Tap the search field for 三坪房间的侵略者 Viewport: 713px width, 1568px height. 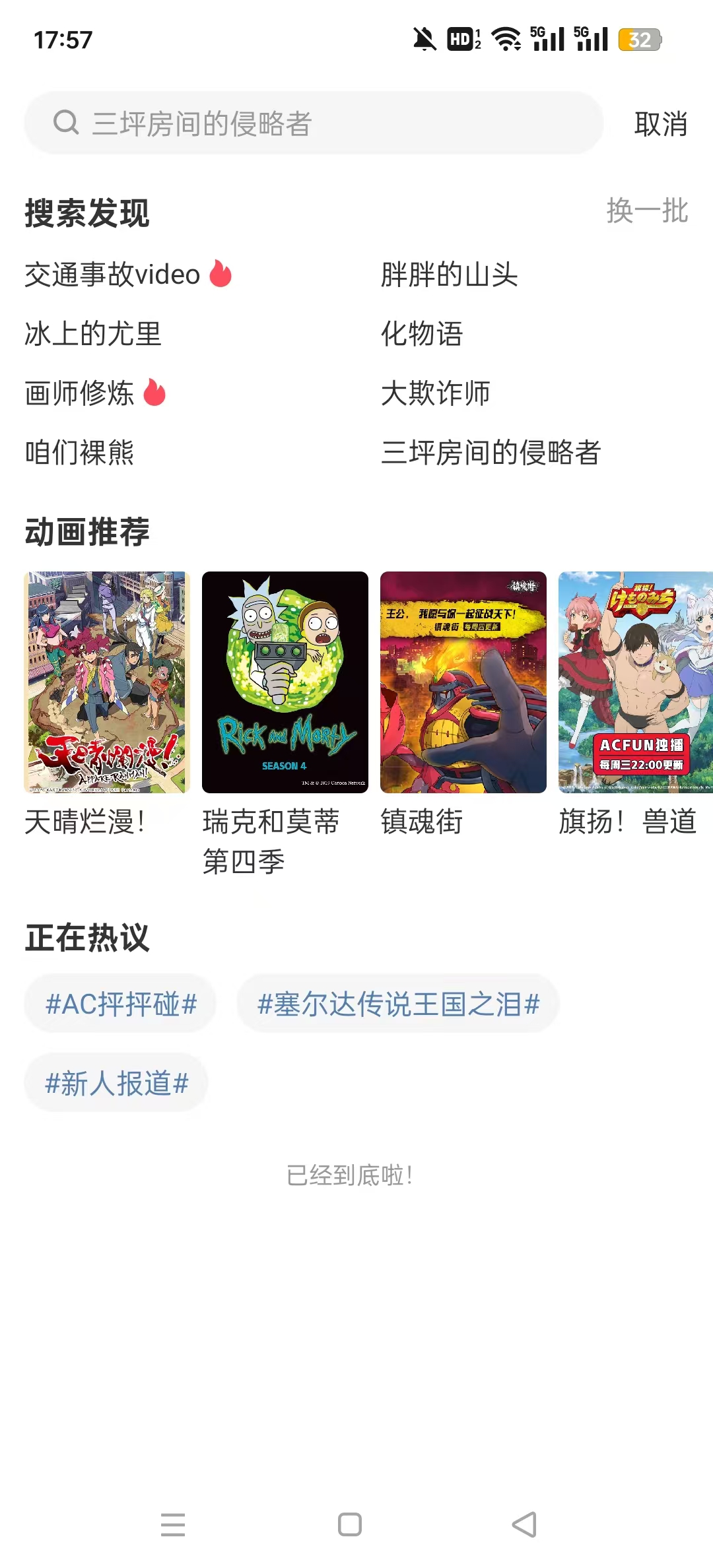(314, 123)
